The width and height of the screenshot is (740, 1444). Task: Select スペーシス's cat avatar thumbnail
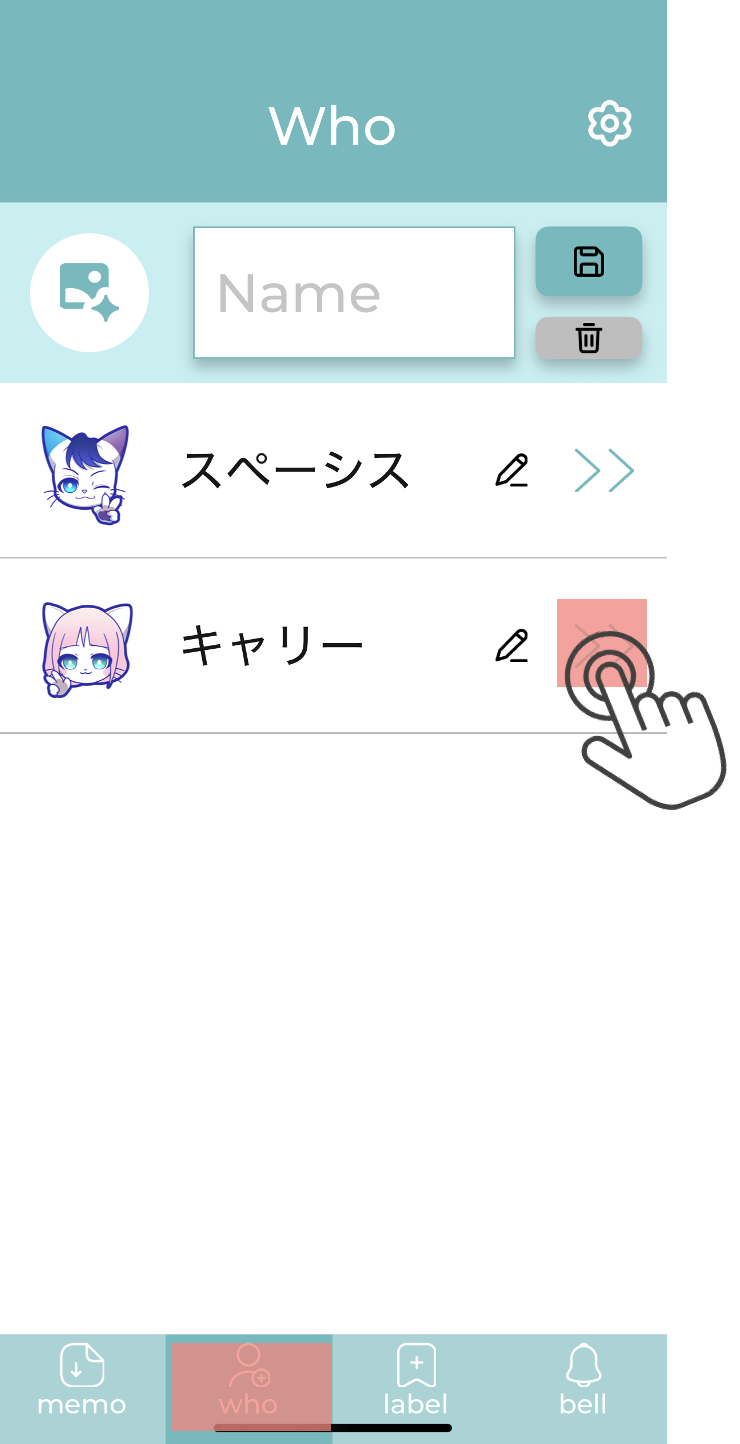click(85, 470)
